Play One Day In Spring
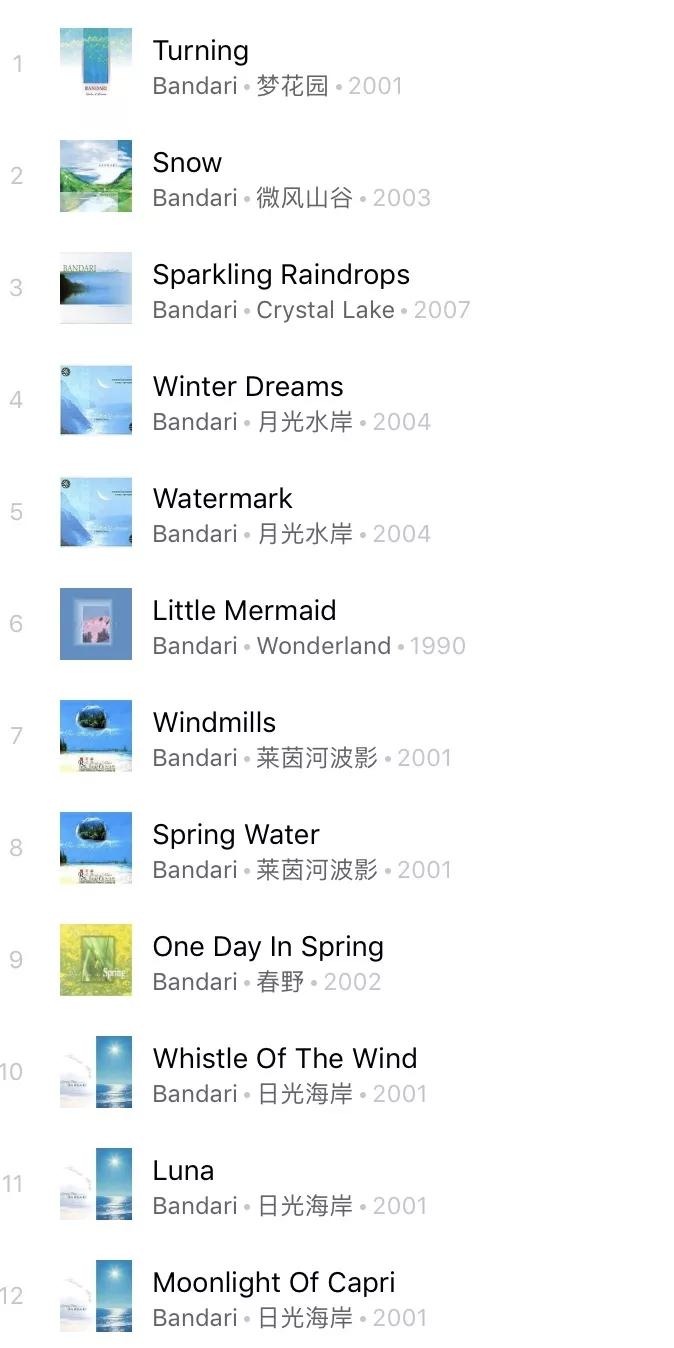The height and width of the screenshot is (1348, 674). coord(268,947)
